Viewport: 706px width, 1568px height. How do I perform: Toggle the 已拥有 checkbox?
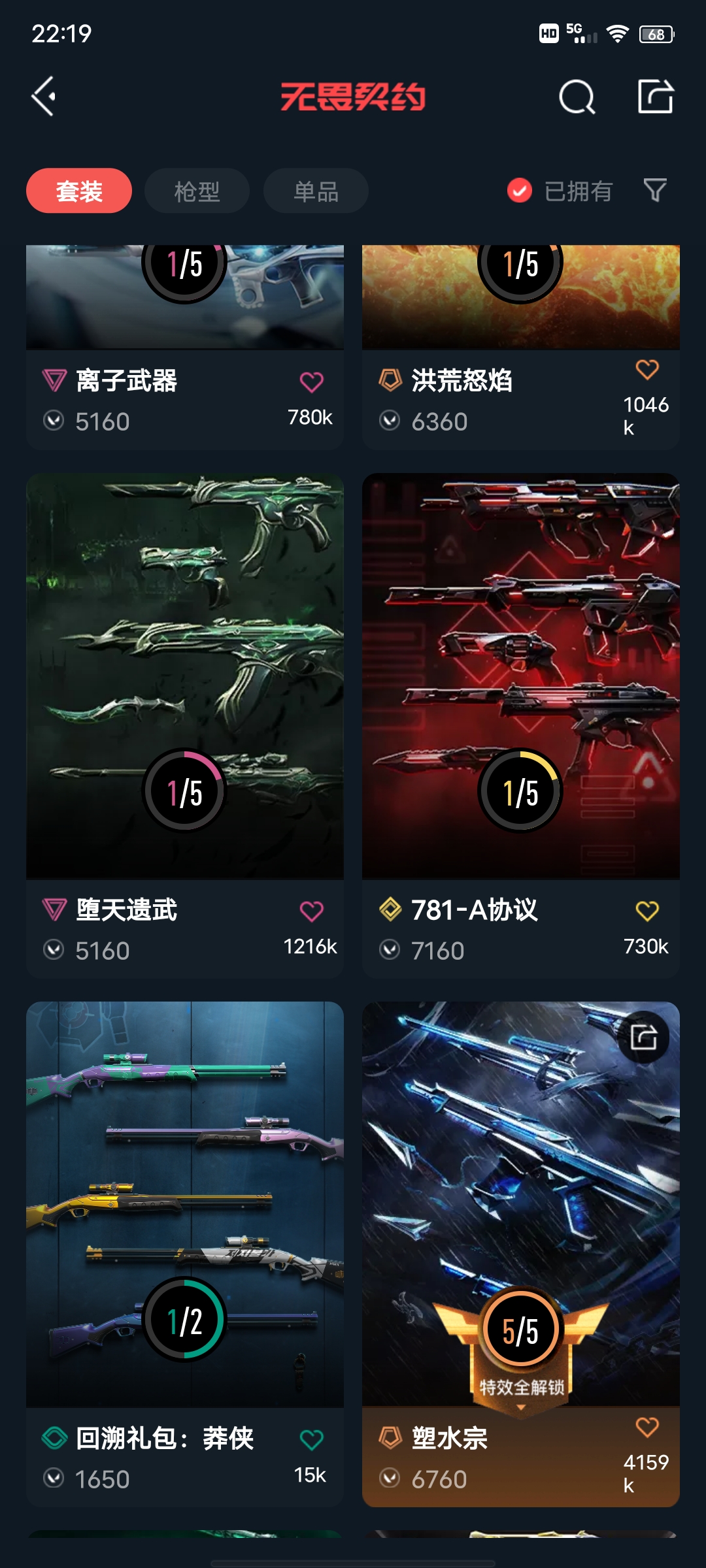coord(520,191)
